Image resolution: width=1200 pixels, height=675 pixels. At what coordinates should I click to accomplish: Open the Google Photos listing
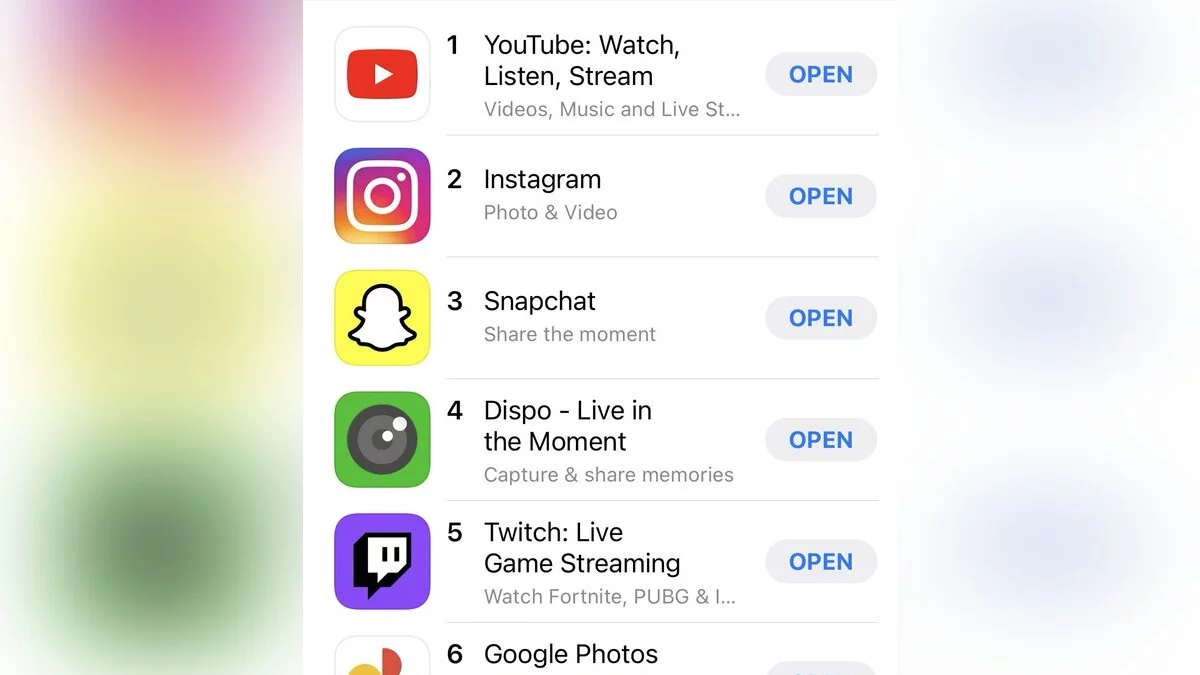[x=570, y=655]
